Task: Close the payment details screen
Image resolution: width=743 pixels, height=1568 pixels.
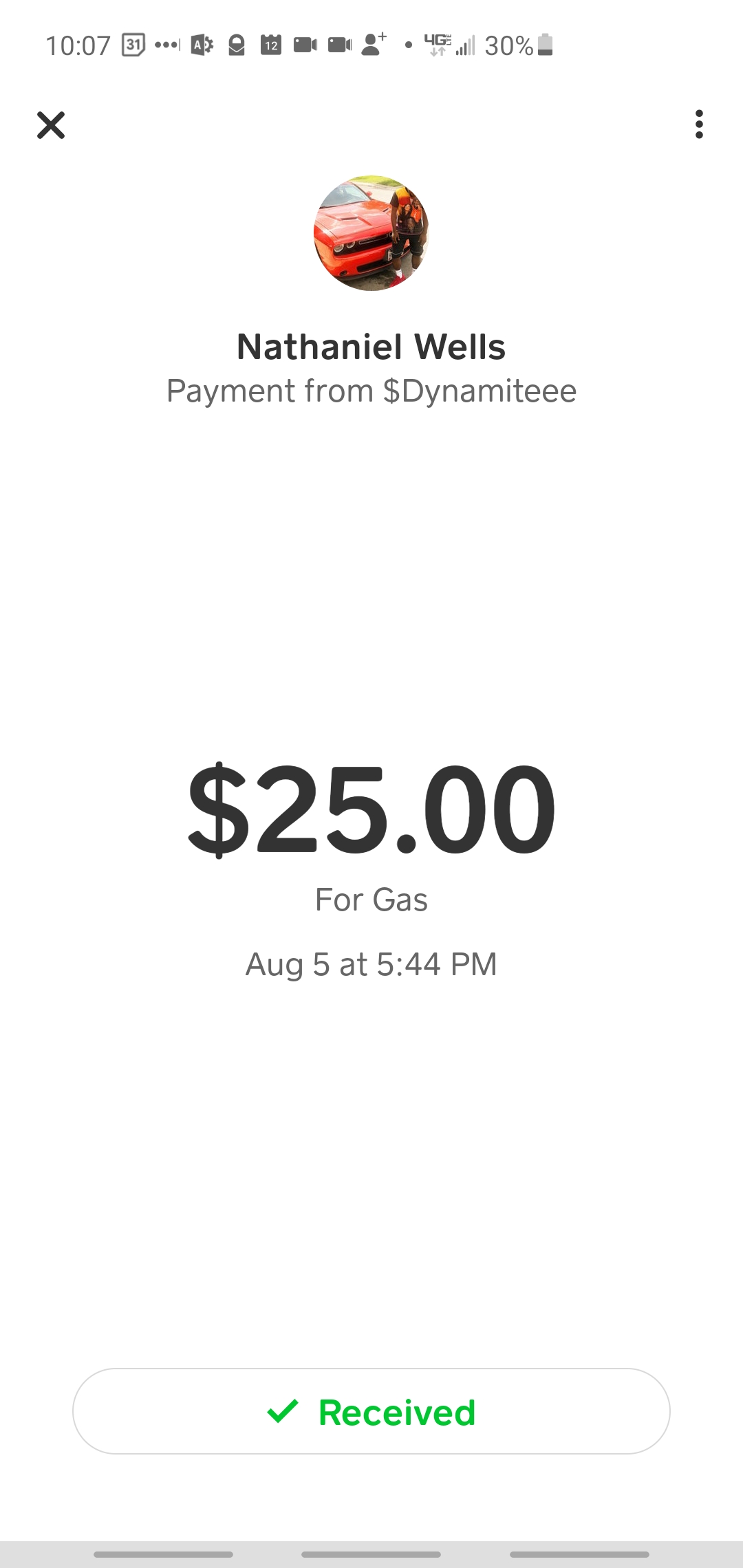Action: point(51,125)
